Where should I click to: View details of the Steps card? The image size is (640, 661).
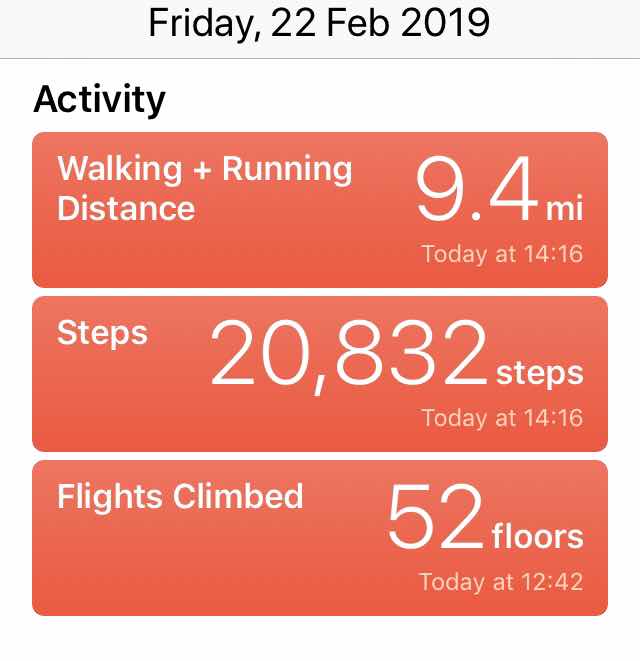(x=320, y=373)
